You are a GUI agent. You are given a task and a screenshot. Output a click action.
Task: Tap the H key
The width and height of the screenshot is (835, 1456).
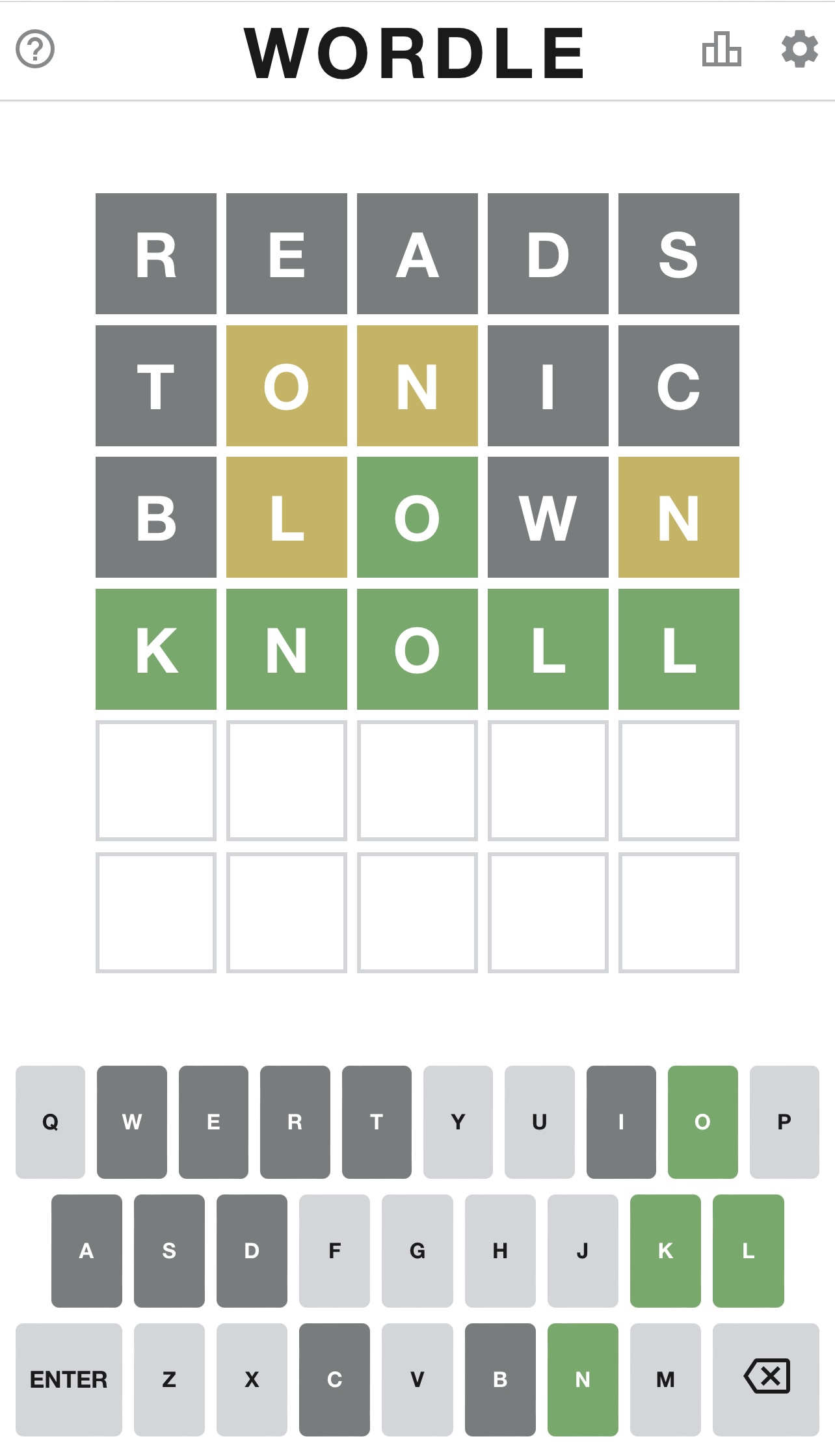pos(500,1250)
